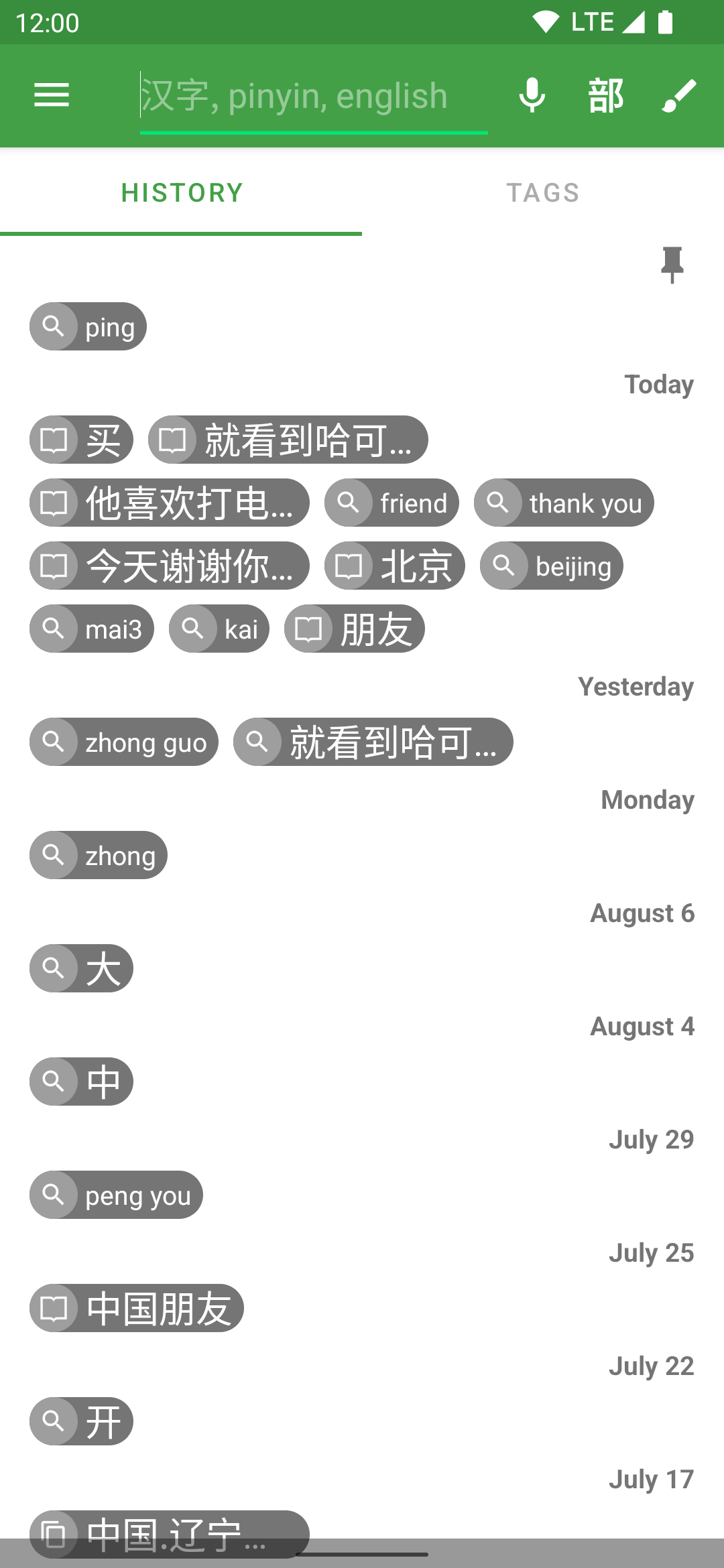Viewport: 724px width, 1568px height.
Task: Open the 买 entry chip
Action: tap(81, 440)
